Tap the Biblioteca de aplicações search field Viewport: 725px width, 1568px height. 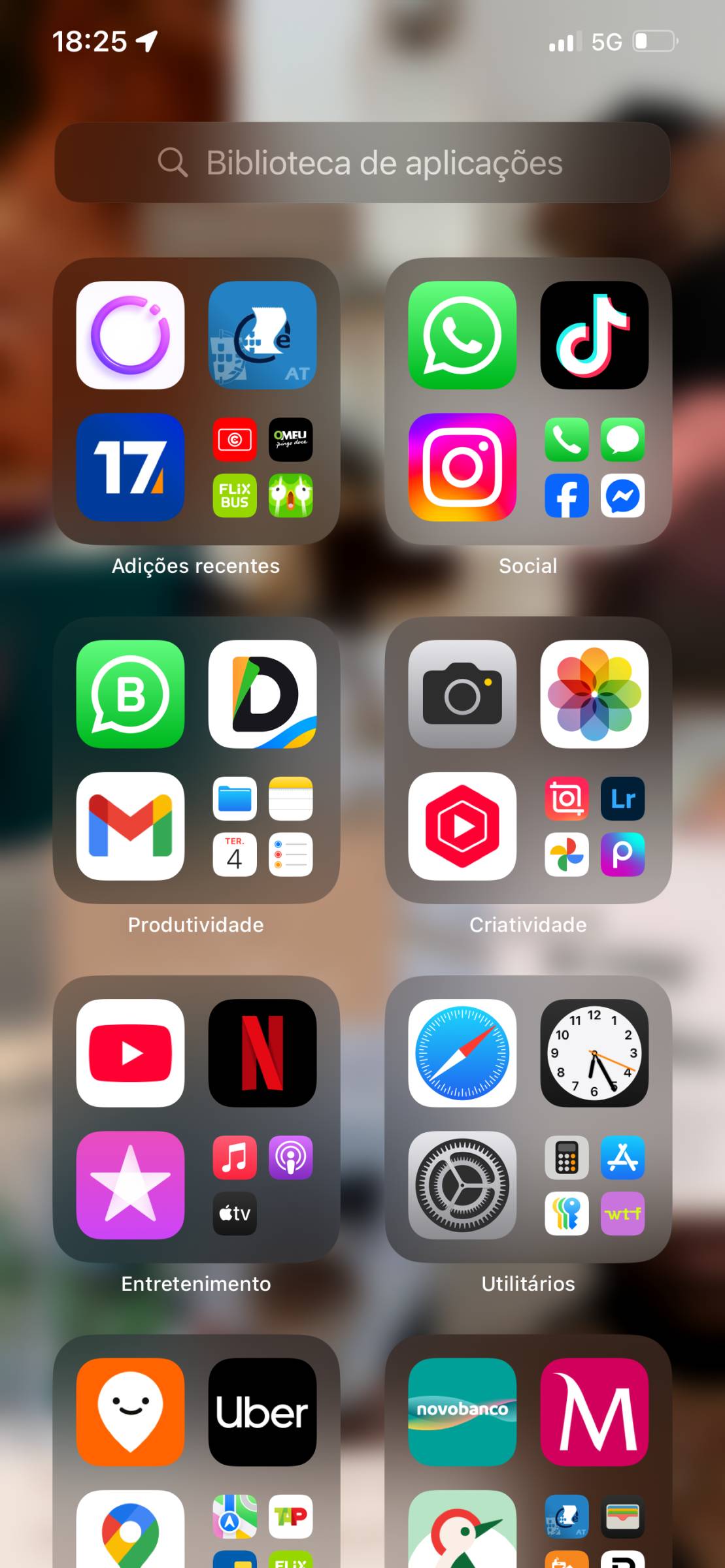[362, 162]
